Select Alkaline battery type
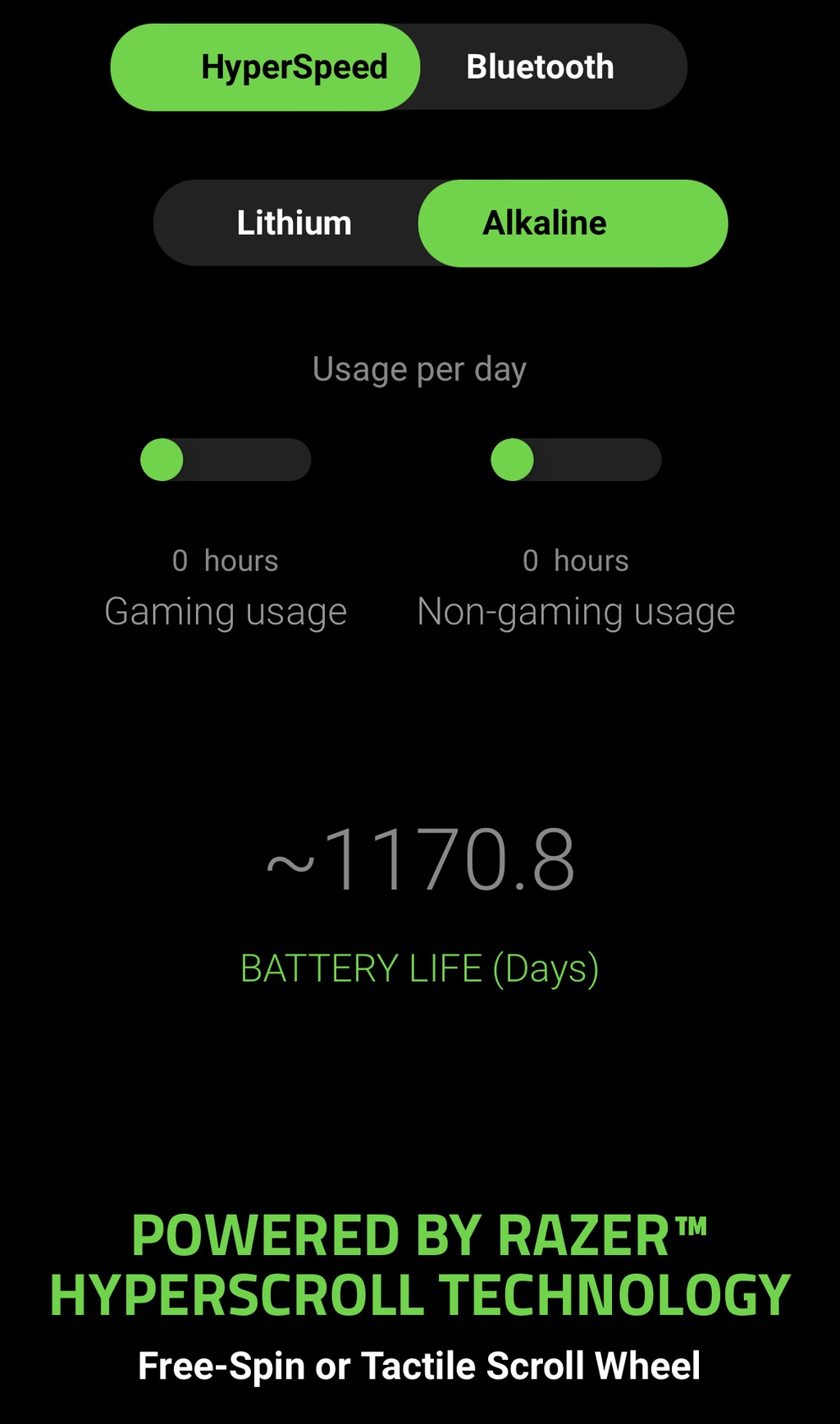Screen dimensions: 840x1424 [573, 223]
